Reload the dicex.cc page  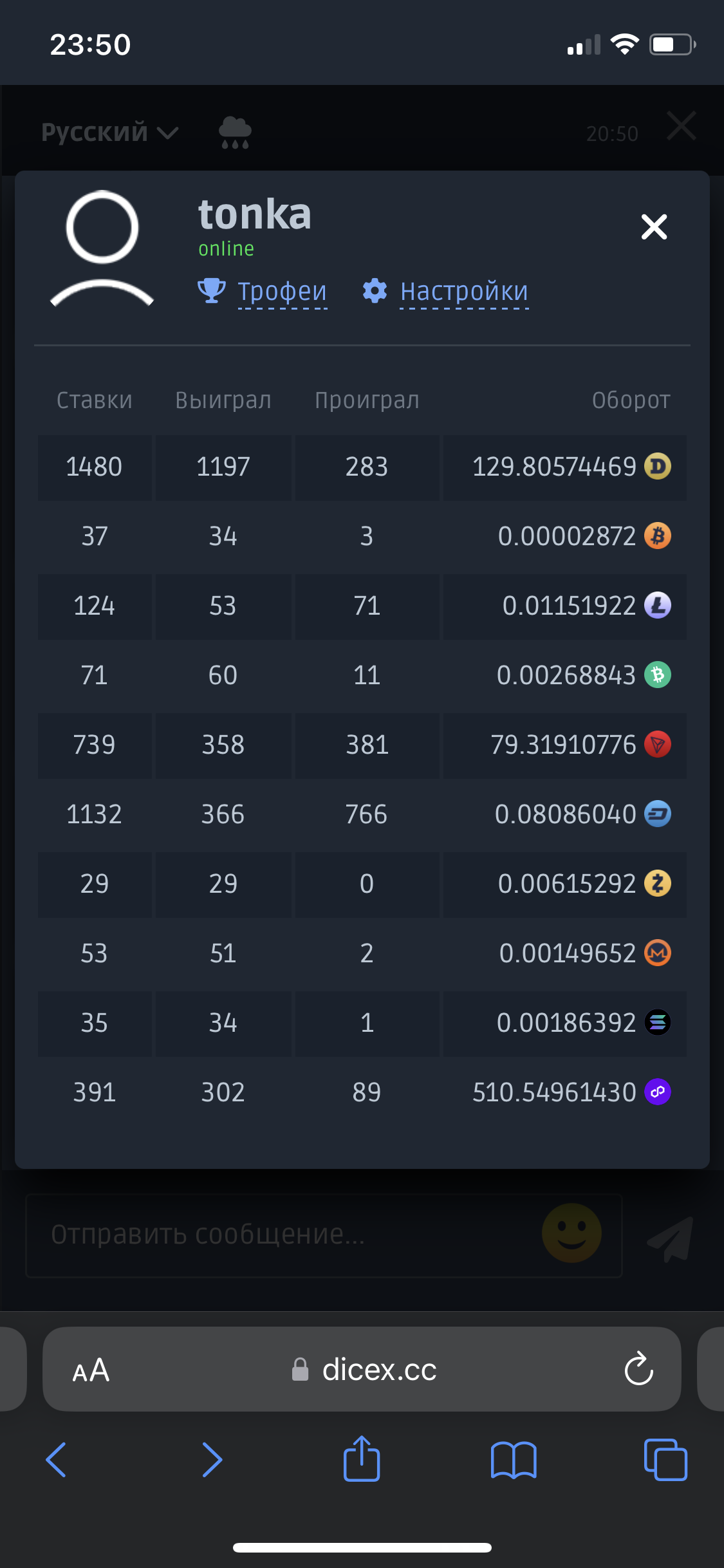[638, 1369]
